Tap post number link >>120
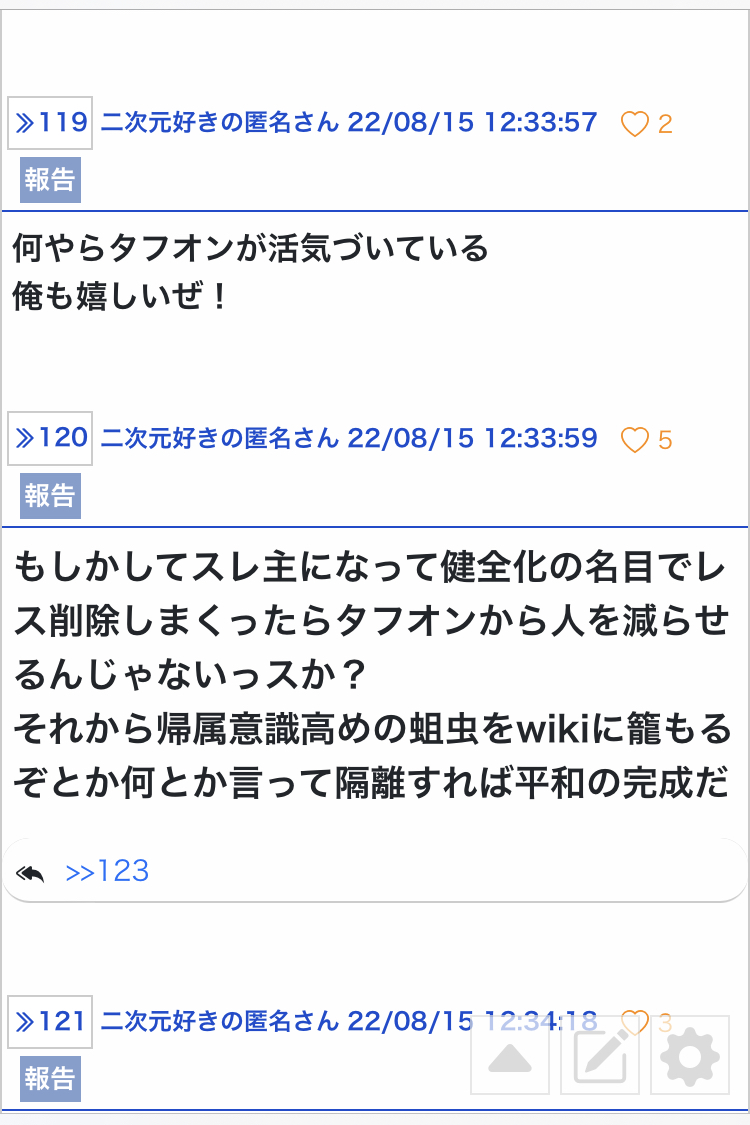The width and height of the screenshot is (750, 1125). (x=50, y=438)
